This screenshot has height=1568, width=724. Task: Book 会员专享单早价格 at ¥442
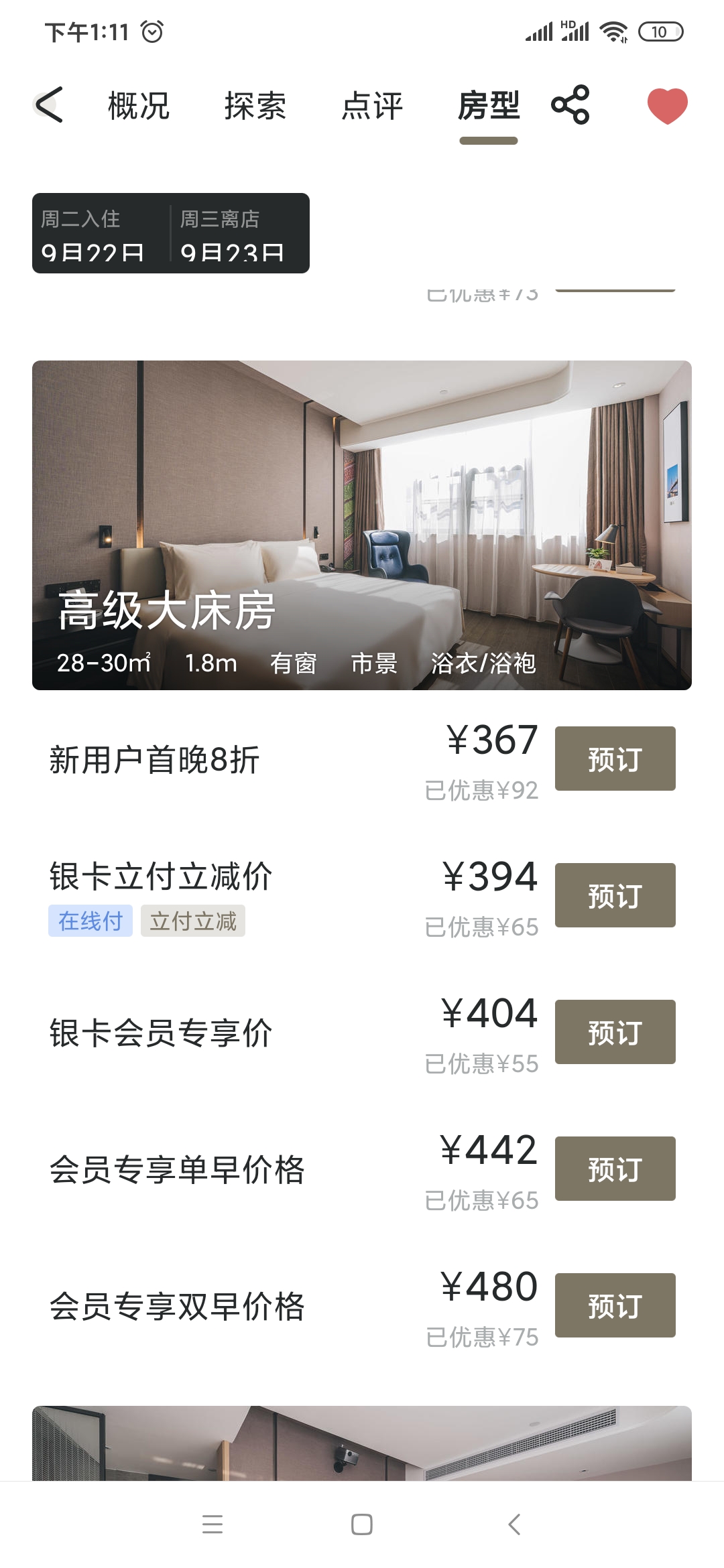point(615,1169)
